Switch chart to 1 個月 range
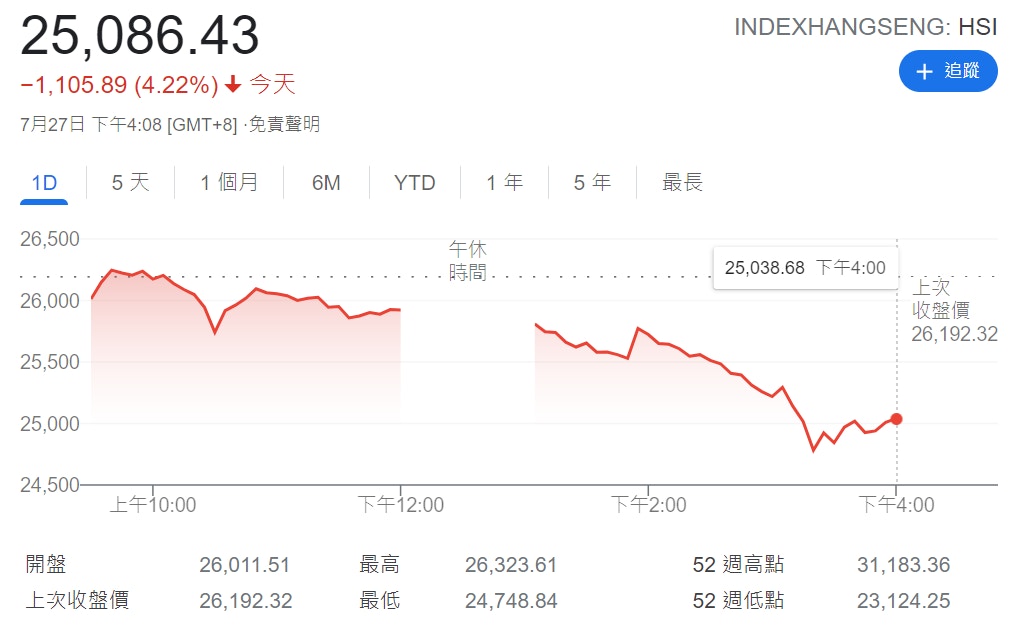The image size is (1012, 626). [x=229, y=183]
